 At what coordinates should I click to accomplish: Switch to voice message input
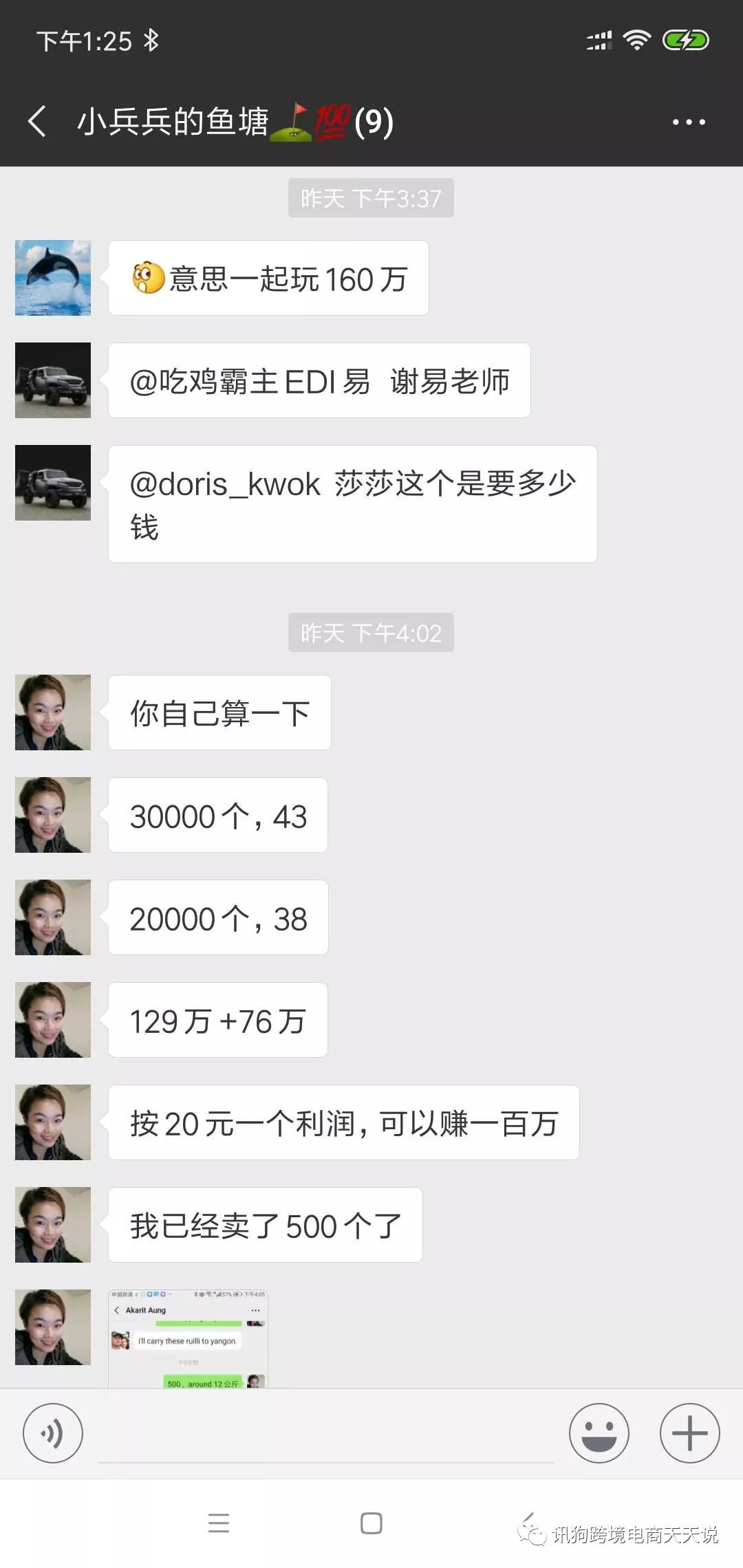(53, 1433)
